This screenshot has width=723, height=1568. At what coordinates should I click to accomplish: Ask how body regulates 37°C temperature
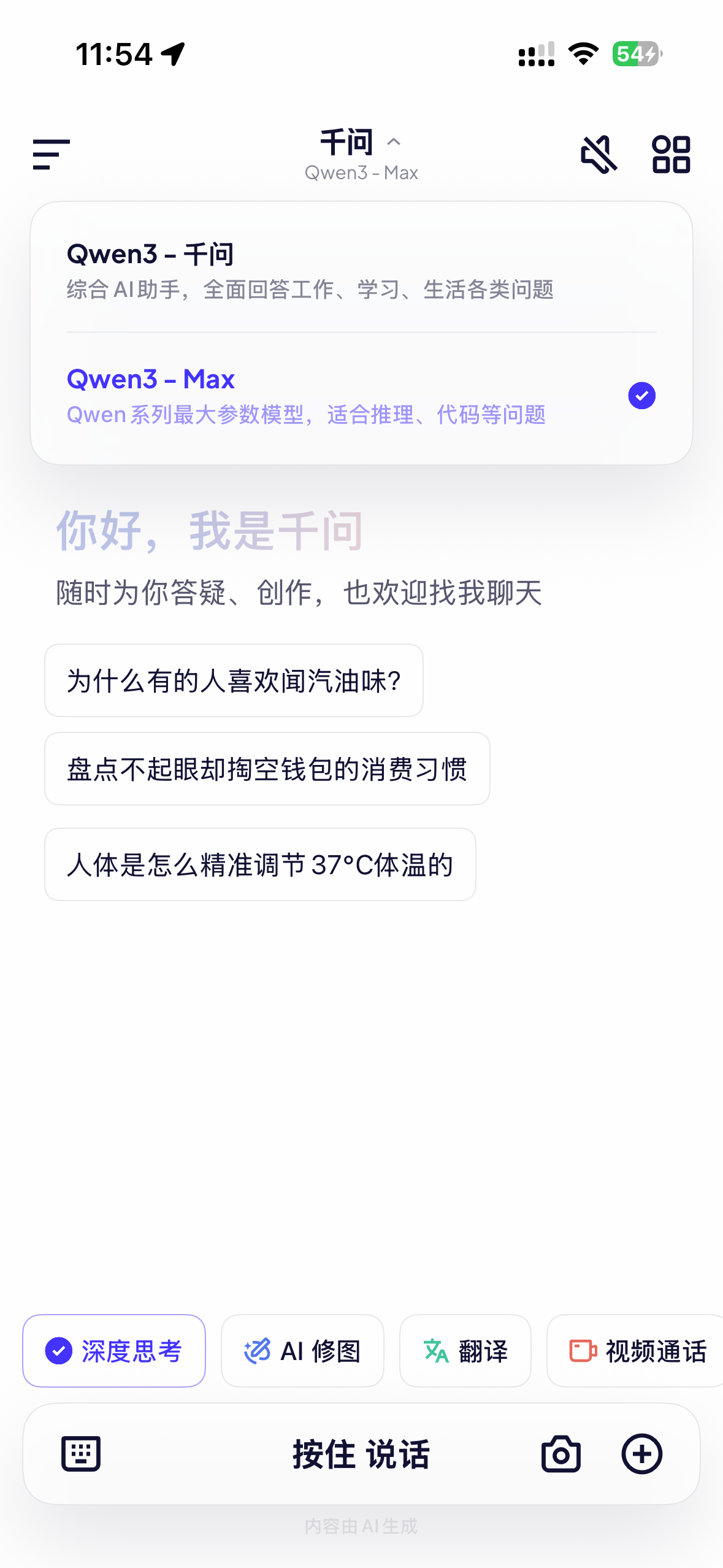[x=260, y=864]
